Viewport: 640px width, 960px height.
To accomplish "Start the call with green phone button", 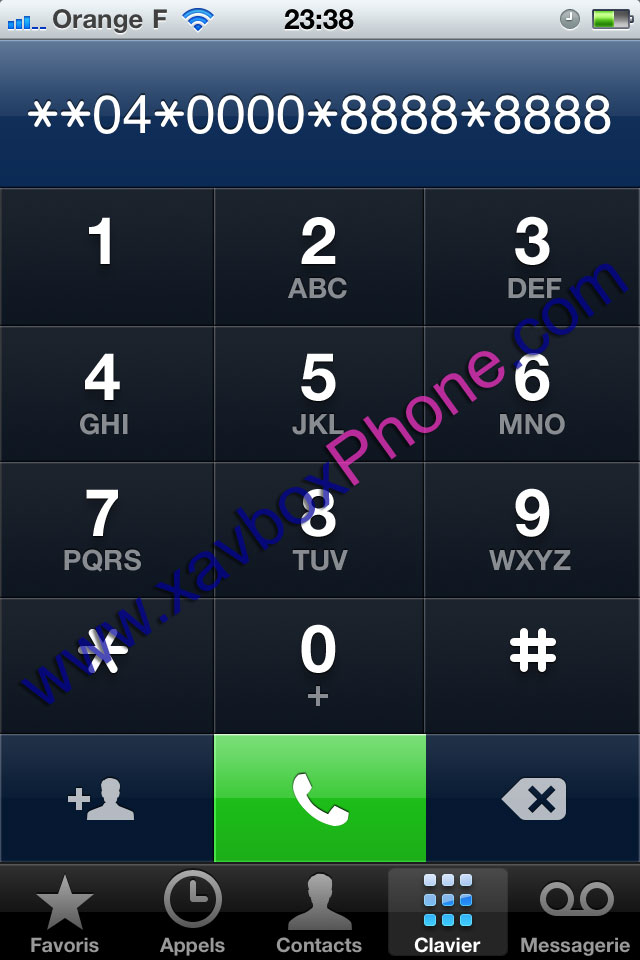I will [319, 798].
